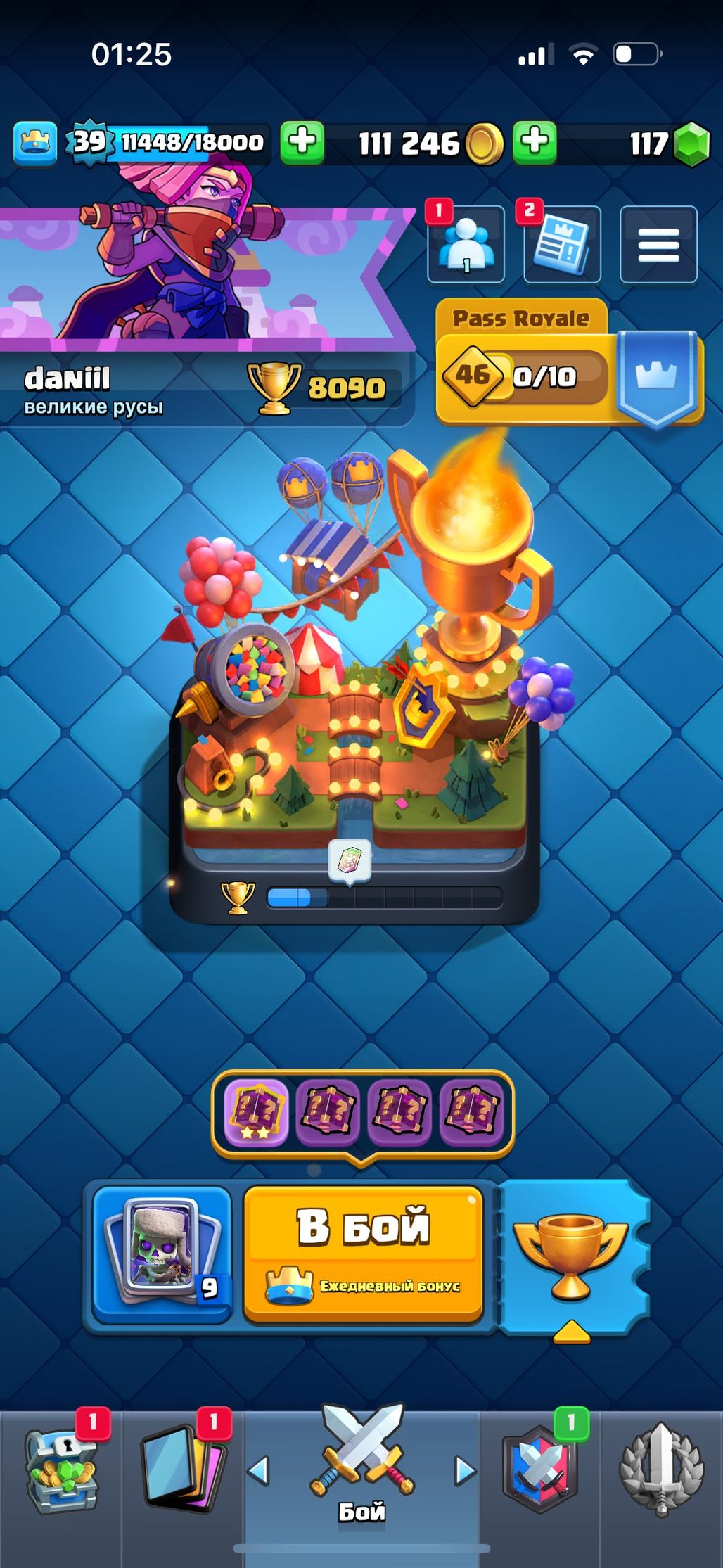Tap the green plus next to experience
This screenshot has width=723, height=1568.
point(302,142)
